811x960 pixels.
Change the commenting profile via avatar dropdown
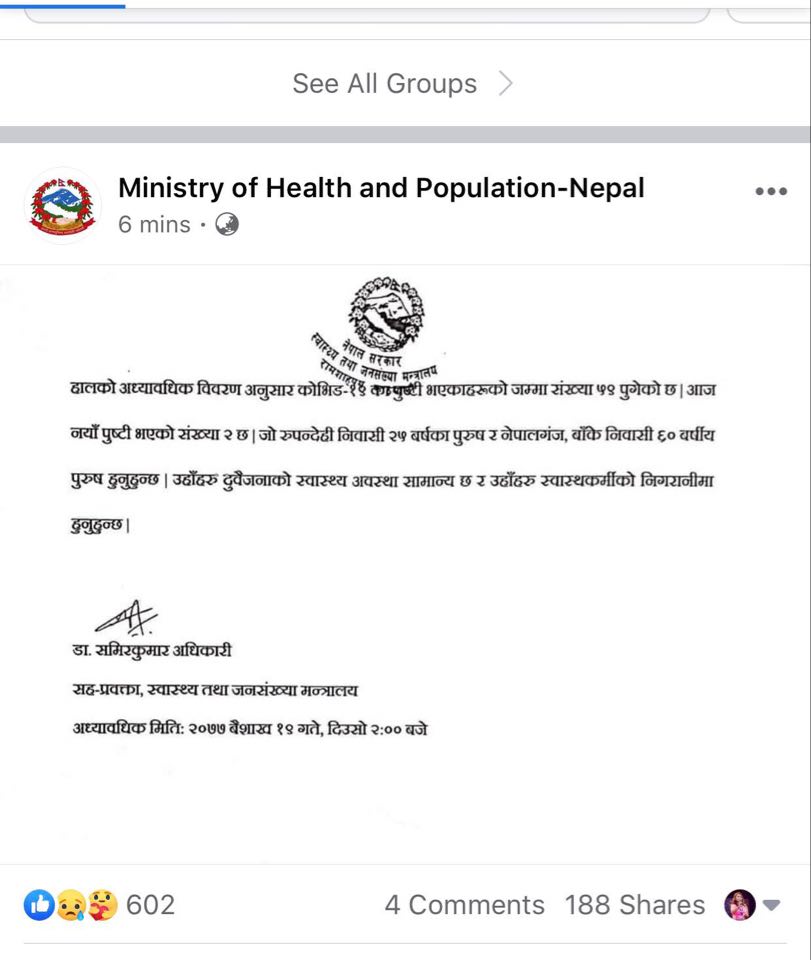pos(752,905)
